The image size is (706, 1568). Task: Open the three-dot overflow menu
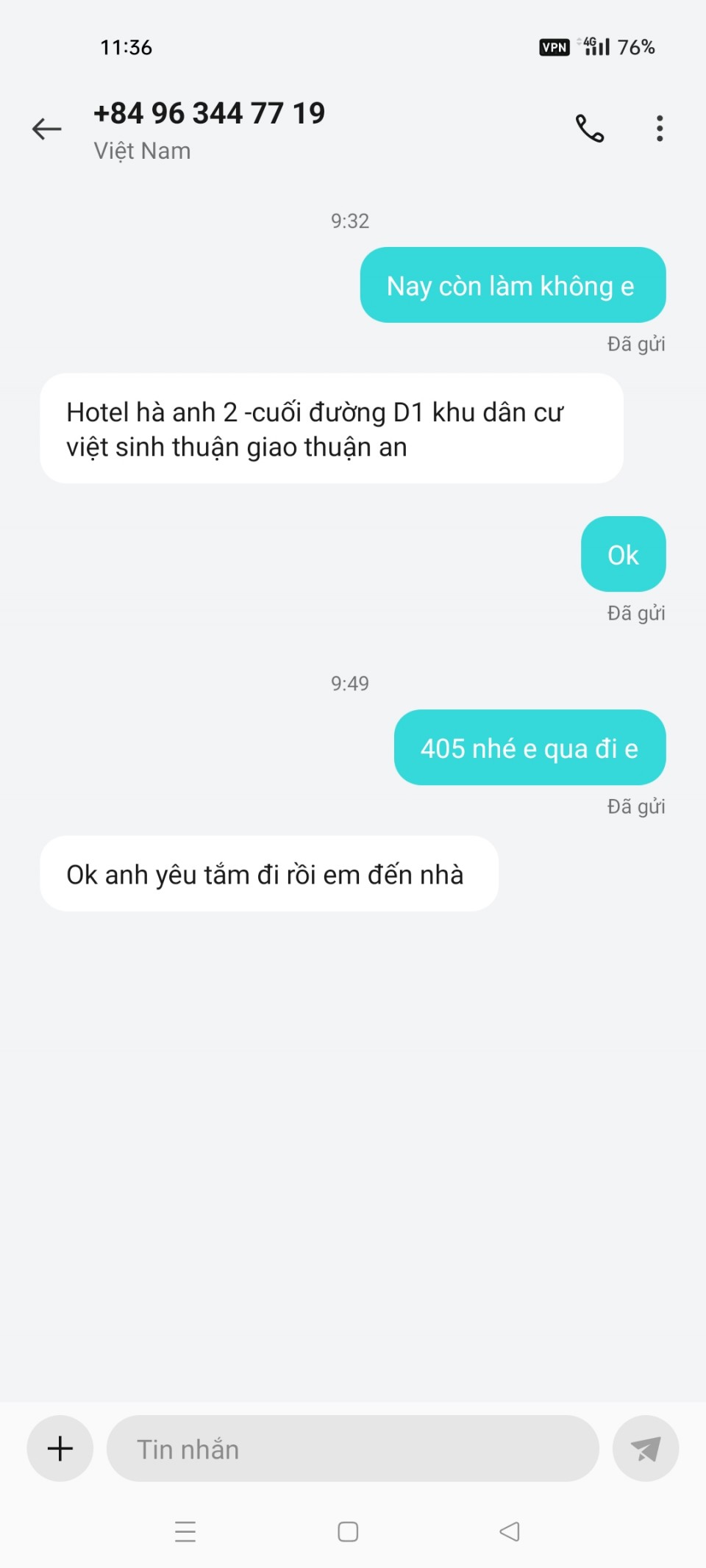coord(660,129)
